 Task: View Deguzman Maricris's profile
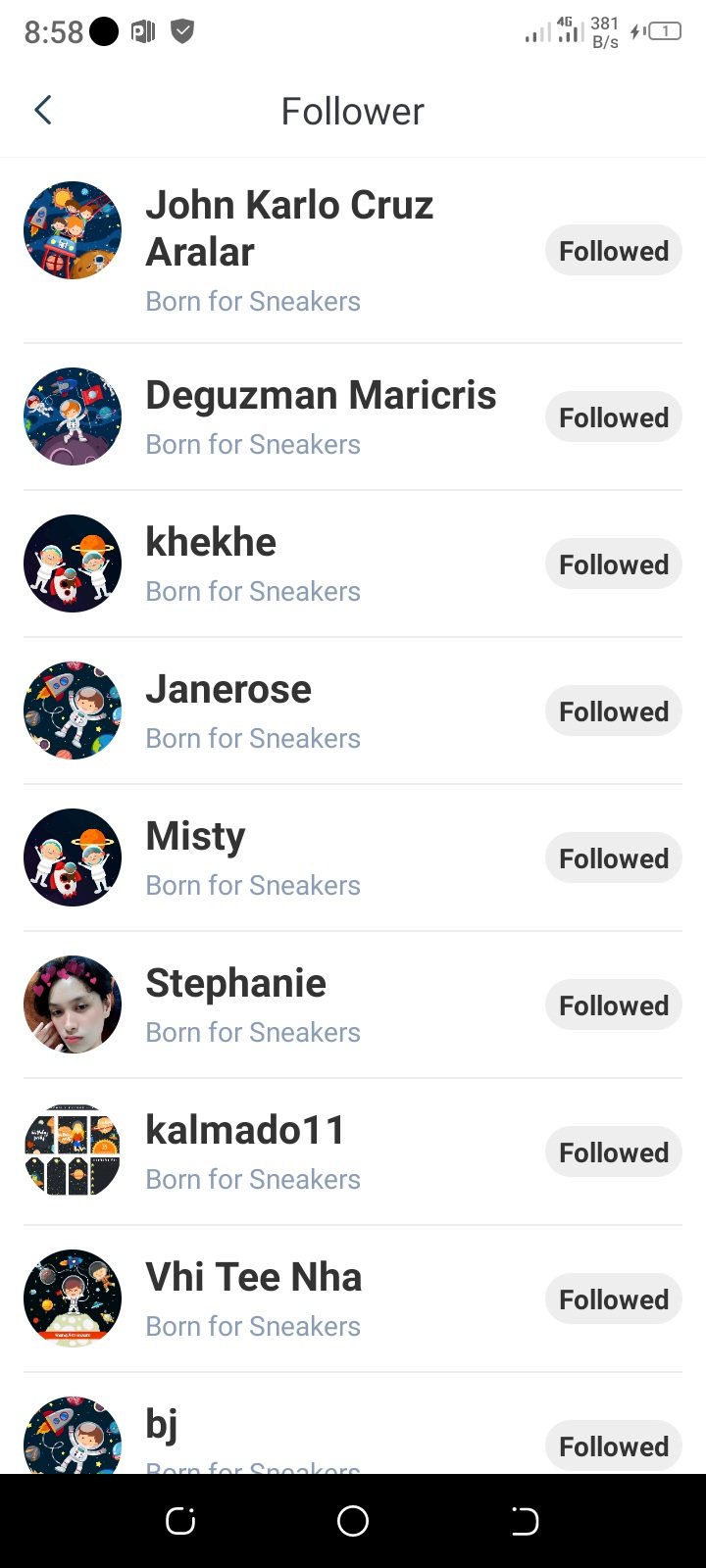321,396
